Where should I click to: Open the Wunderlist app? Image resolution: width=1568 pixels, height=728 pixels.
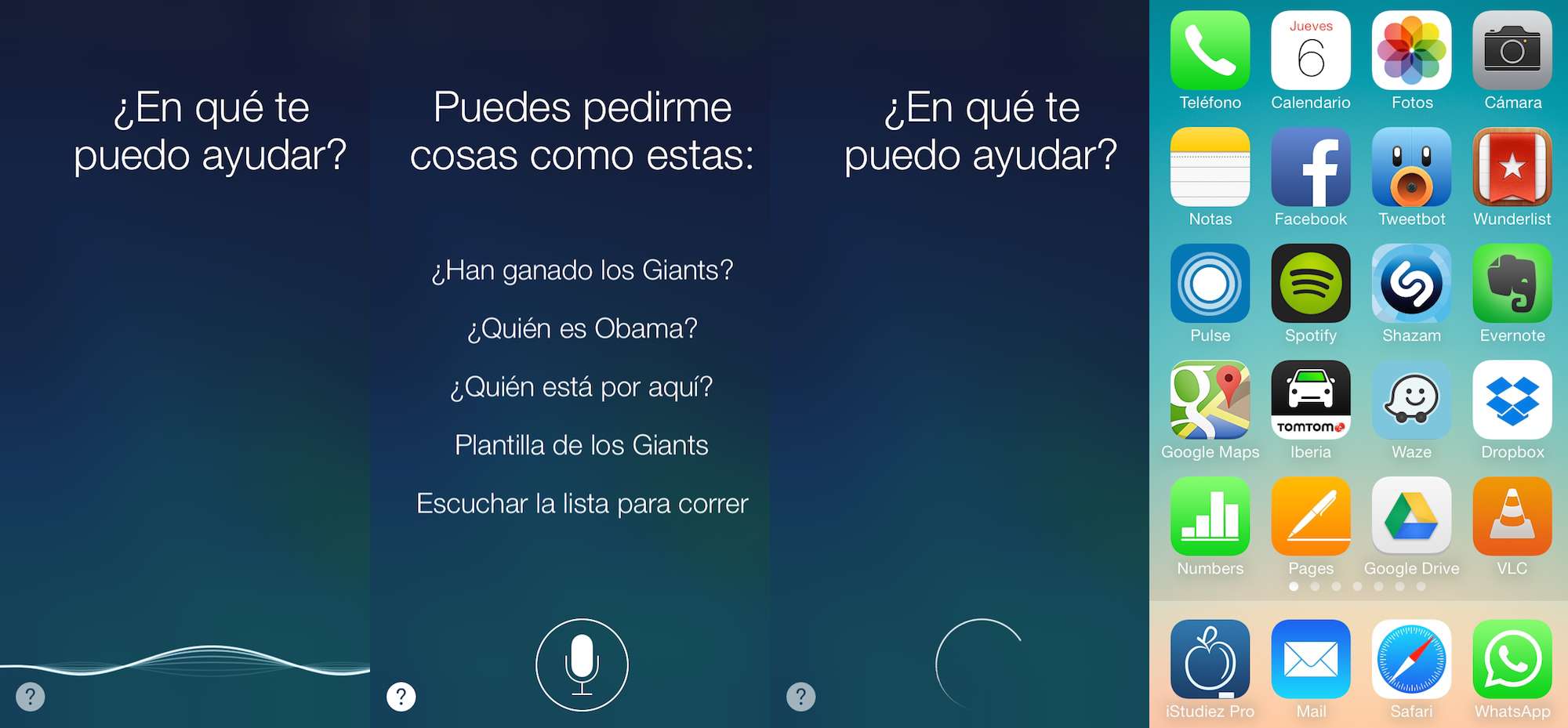point(1512,167)
